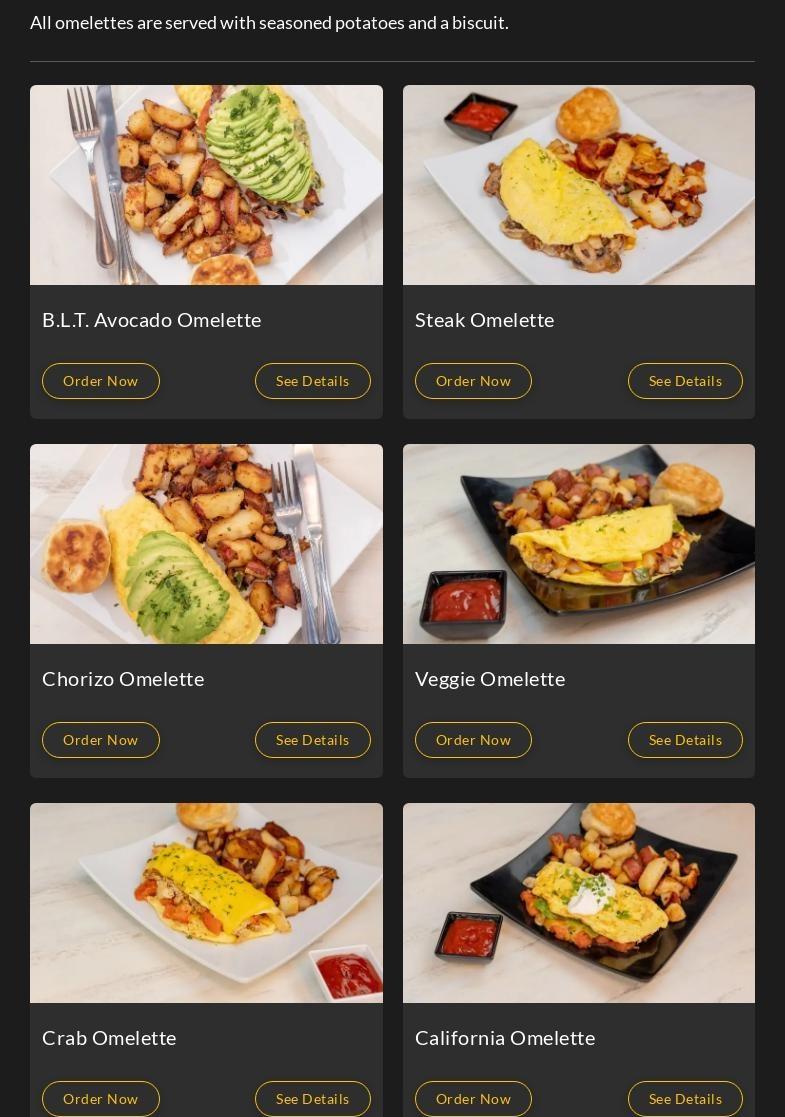Select the Chorizo Omelette picture
The height and width of the screenshot is (1117, 785).
[206, 544]
